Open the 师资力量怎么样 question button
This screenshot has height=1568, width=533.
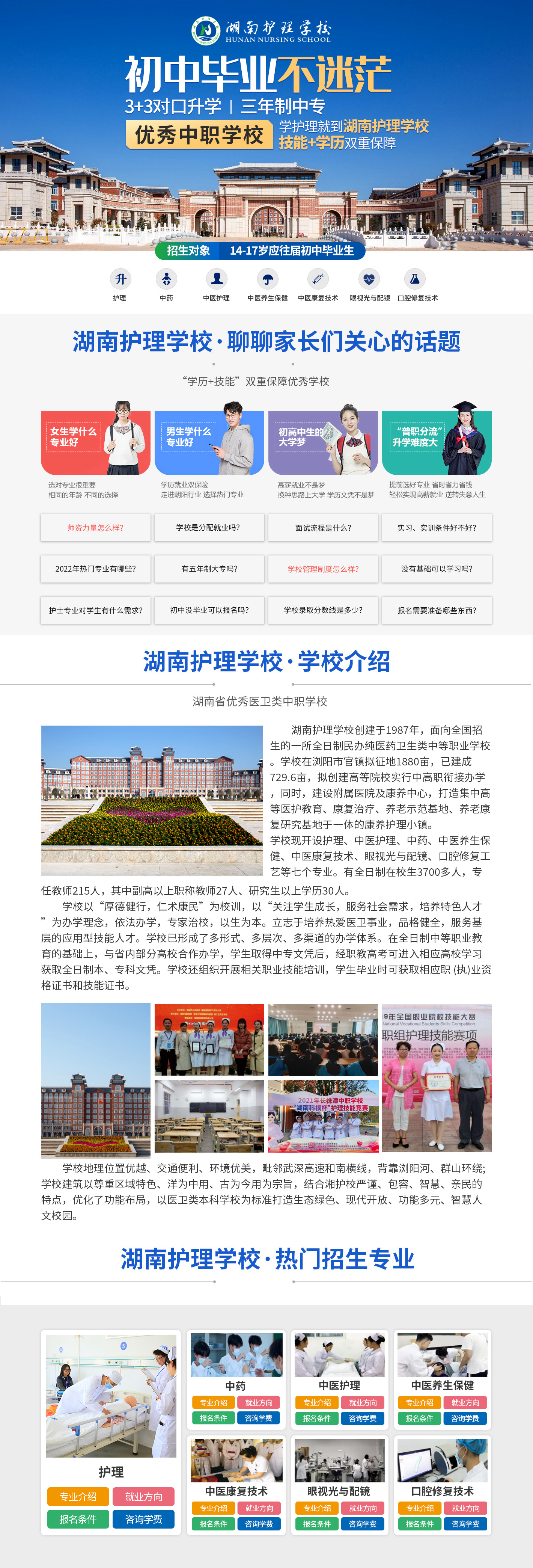point(95,528)
